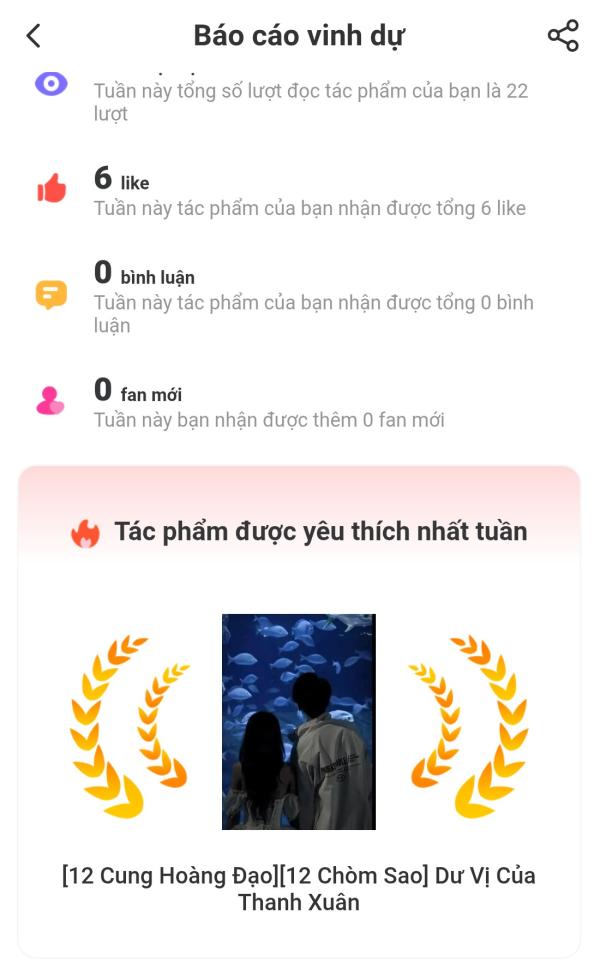This screenshot has height=961, width=600.
Task: Share the honor report
Action: pyautogui.click(x=563, y=36)
